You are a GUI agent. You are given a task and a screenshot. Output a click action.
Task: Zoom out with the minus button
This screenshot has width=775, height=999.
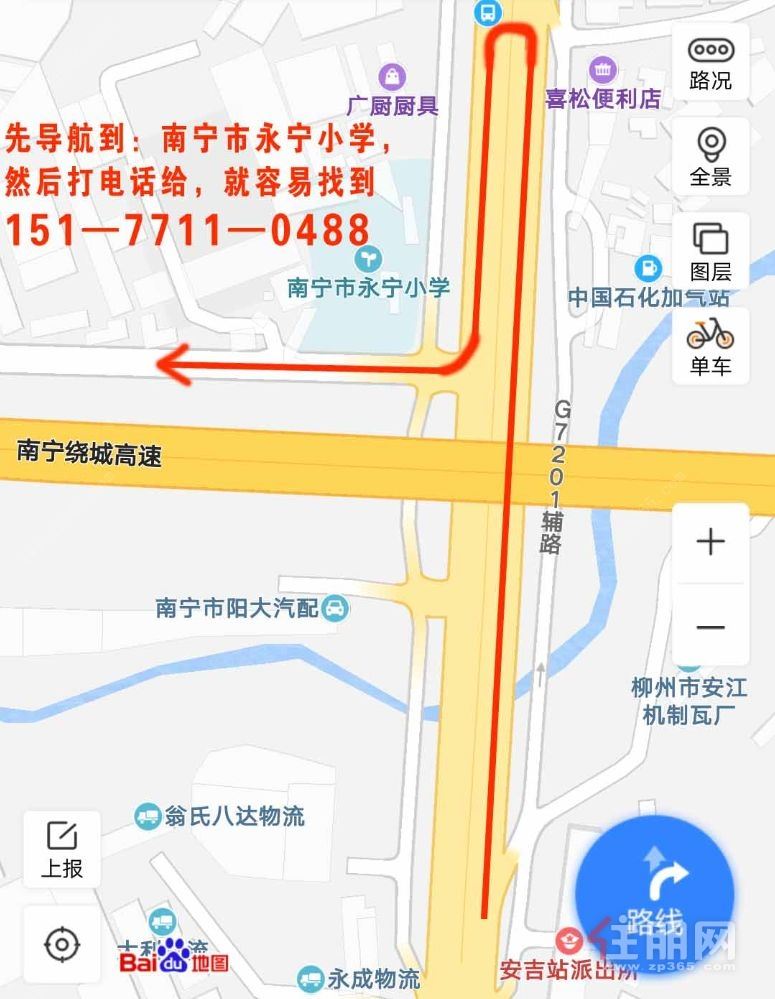coord(710,627)
